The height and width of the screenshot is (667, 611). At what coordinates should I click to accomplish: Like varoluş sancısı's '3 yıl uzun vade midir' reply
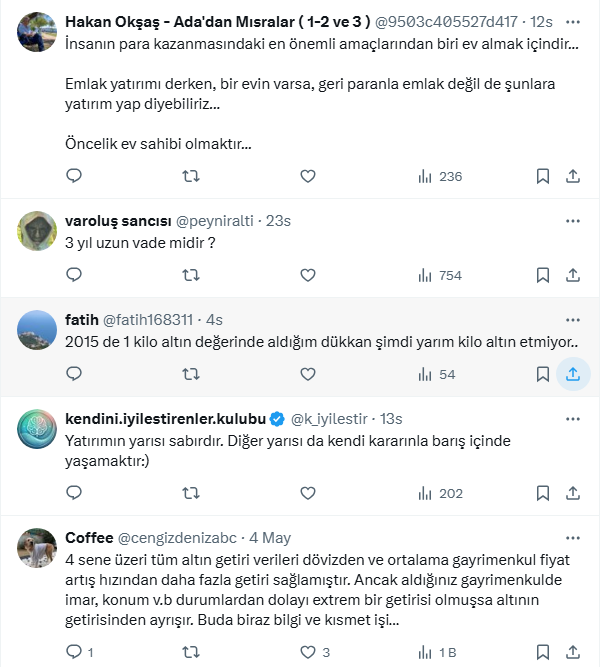point(307,275)
